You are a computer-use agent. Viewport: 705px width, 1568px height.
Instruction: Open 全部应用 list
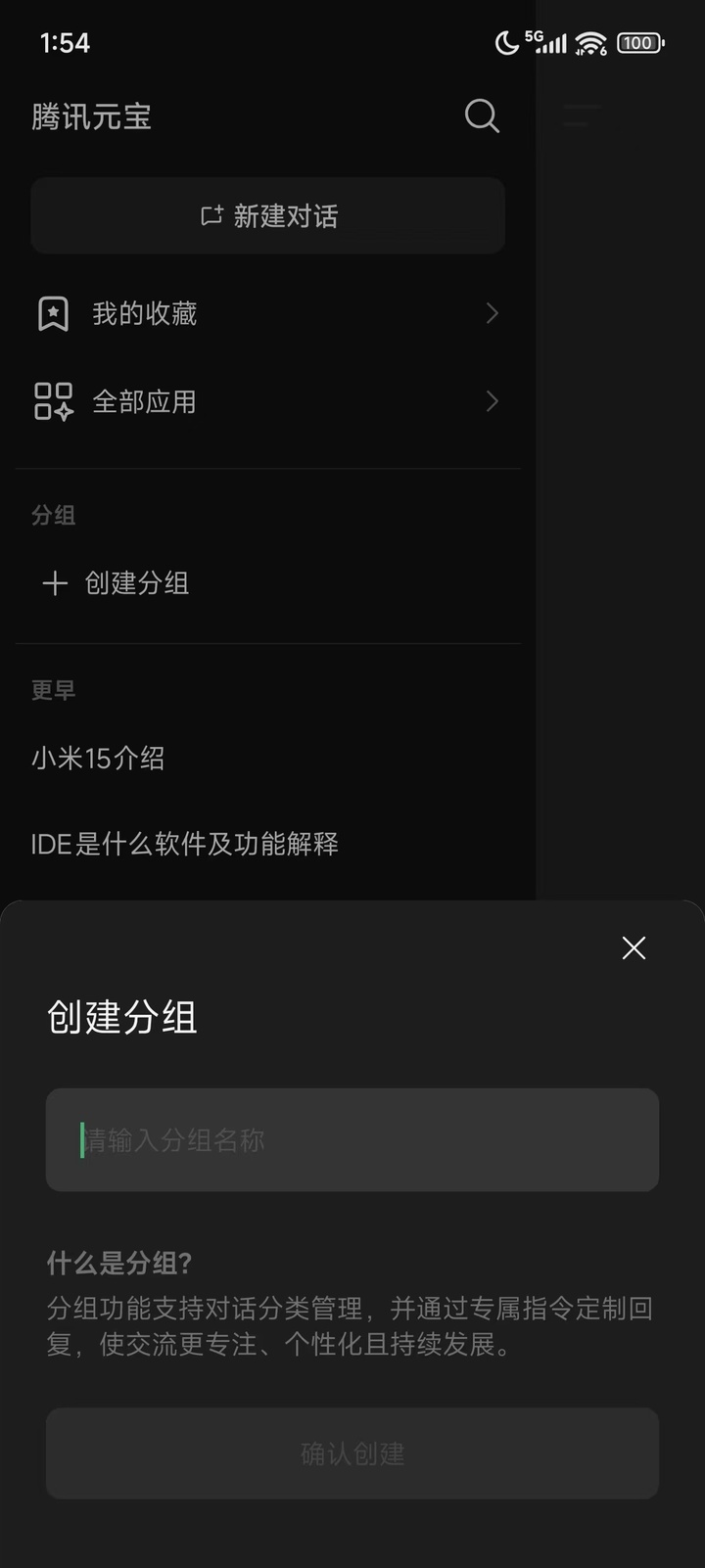268,401
